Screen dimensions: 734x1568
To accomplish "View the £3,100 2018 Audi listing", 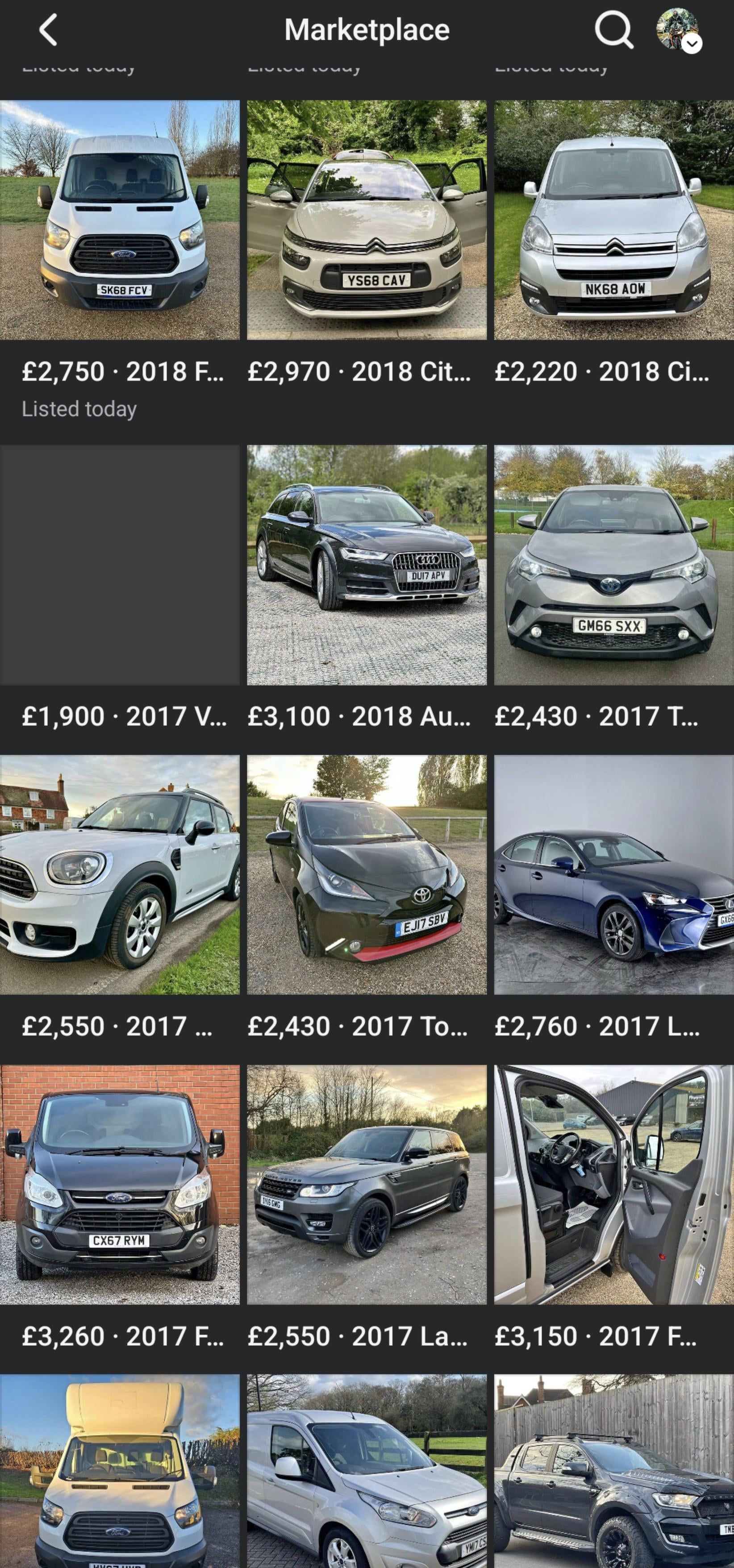I will click(367, 565).
